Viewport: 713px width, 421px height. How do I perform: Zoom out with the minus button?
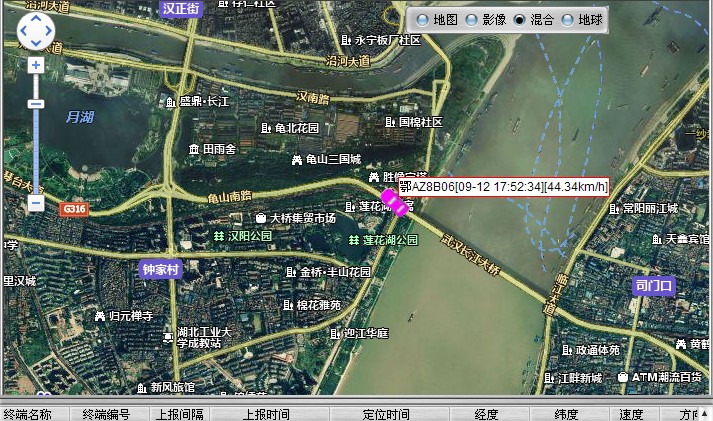pyautogui.click(x=36, y=203)
